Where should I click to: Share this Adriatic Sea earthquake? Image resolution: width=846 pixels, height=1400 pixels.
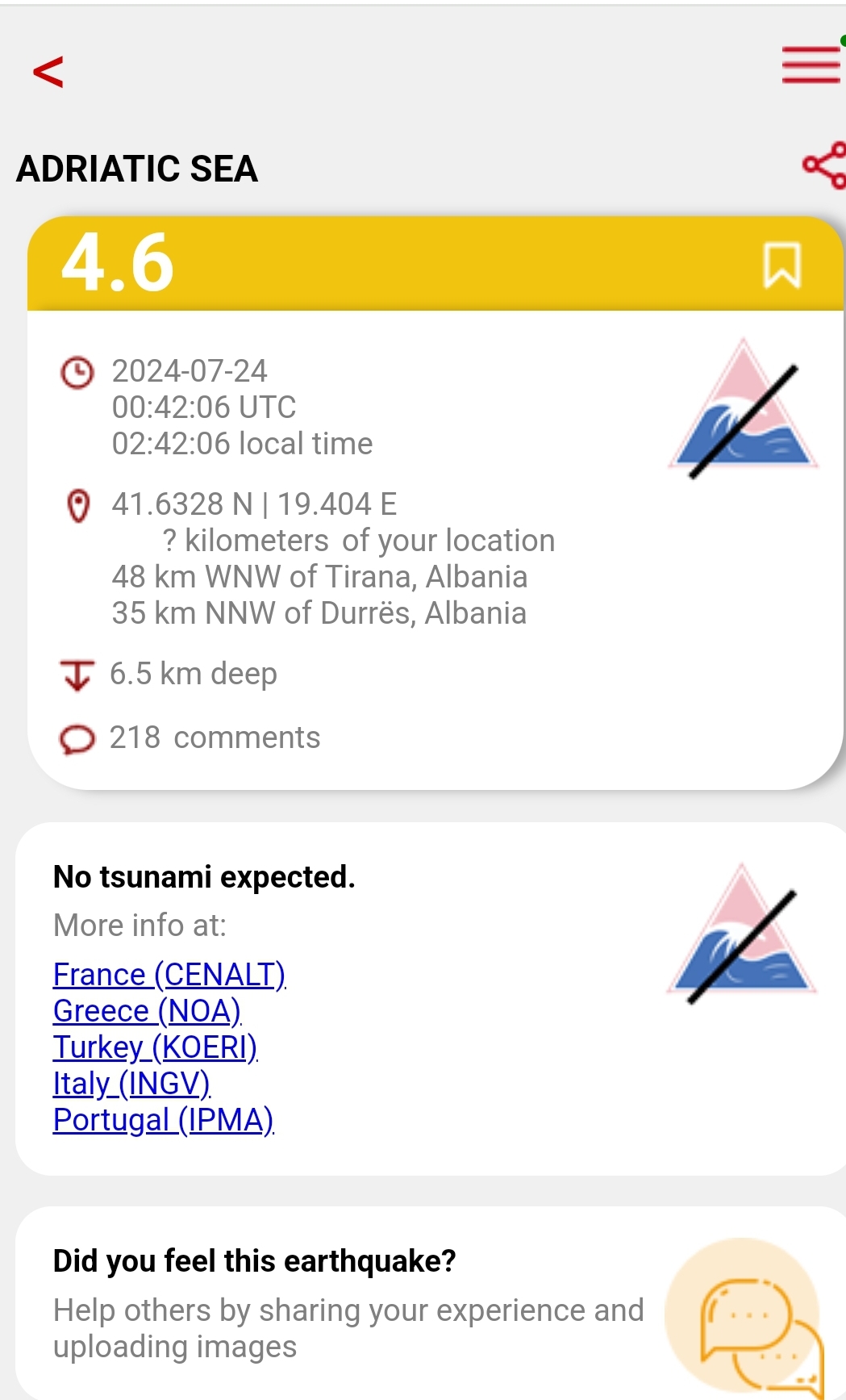824,165
